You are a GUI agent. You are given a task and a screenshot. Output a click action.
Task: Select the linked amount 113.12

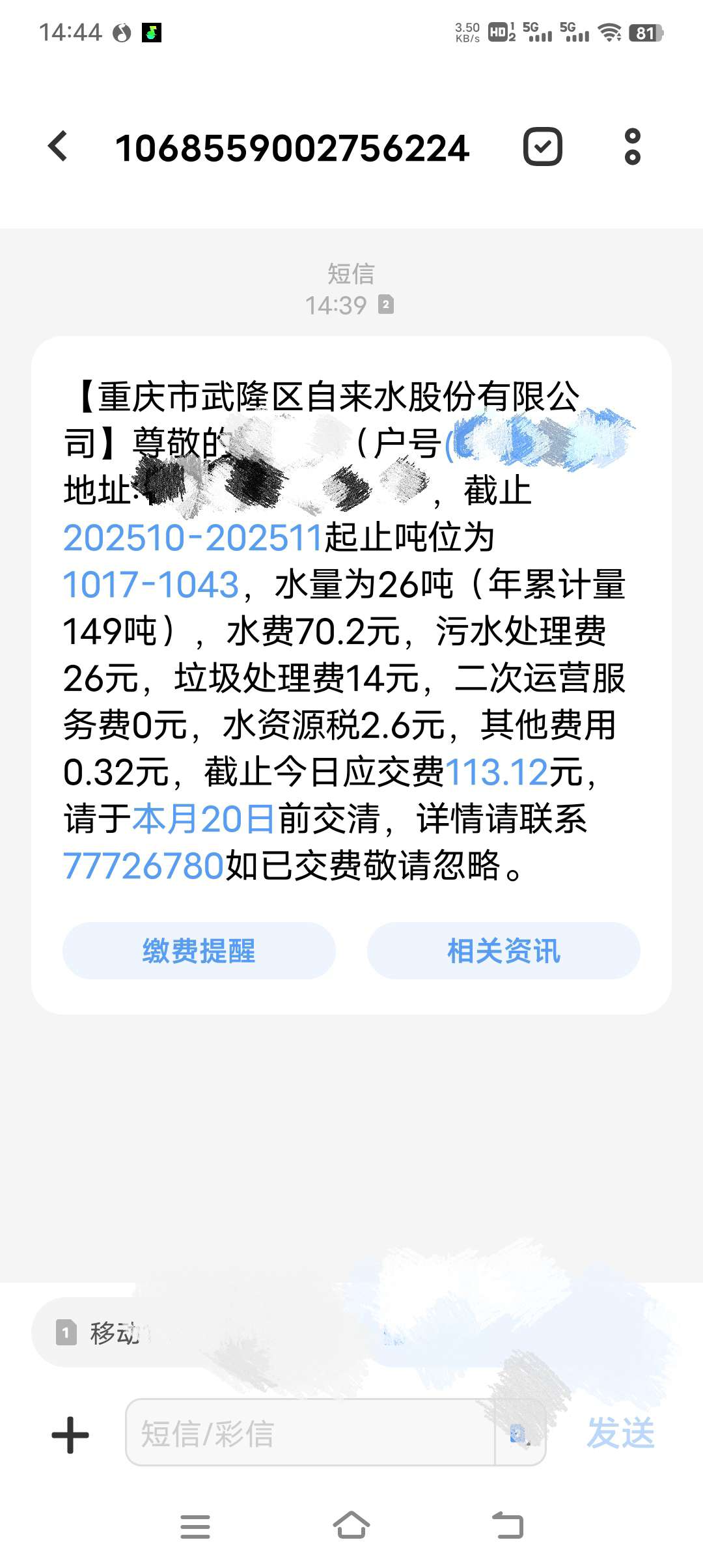point(497,772)
